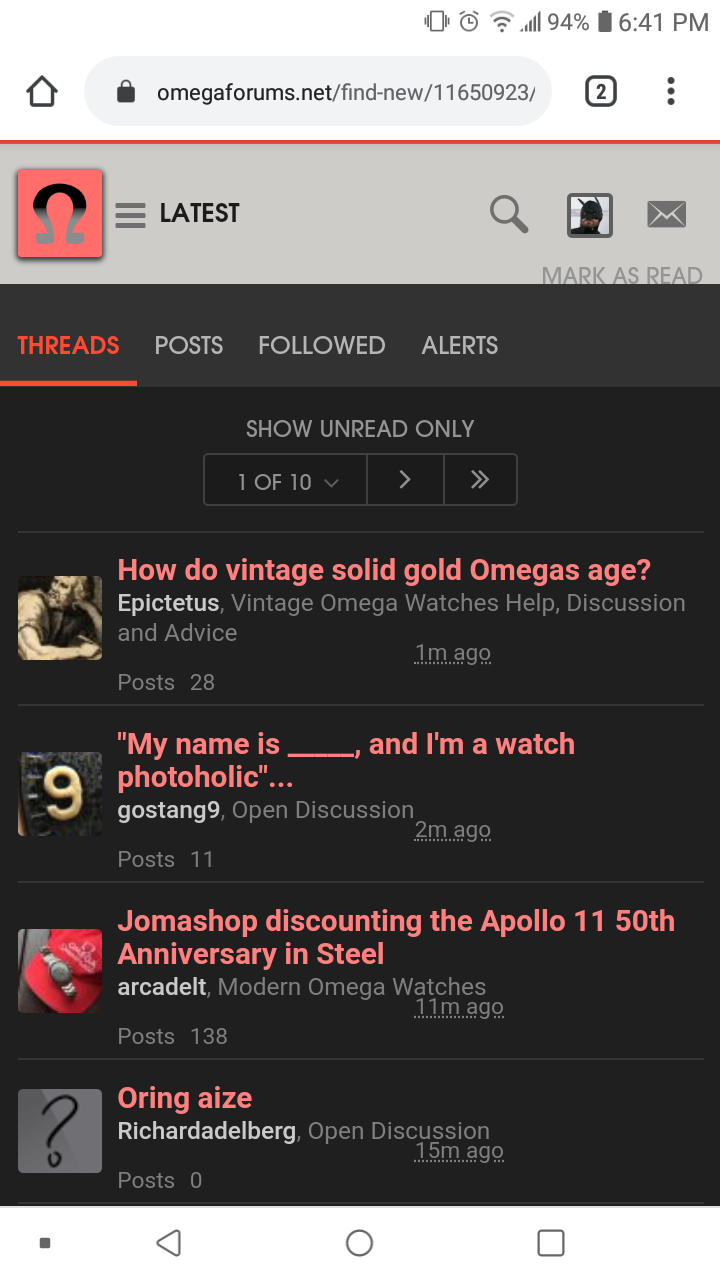The width and height of the screenshot is (720, 1280).
Task: Tap the browser home icon
Action: click(x=42, y=93)
